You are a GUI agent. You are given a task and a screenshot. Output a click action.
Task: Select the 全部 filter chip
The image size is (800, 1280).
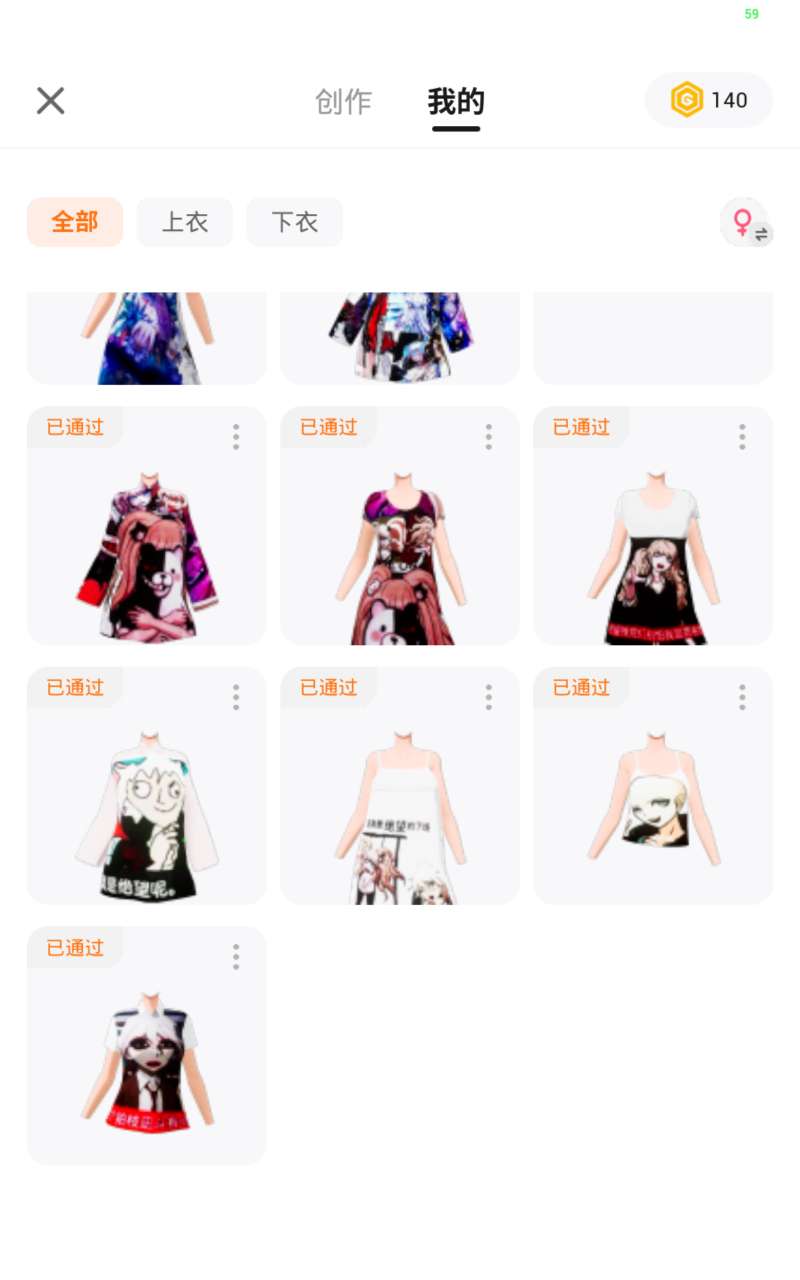click(75, 222)
